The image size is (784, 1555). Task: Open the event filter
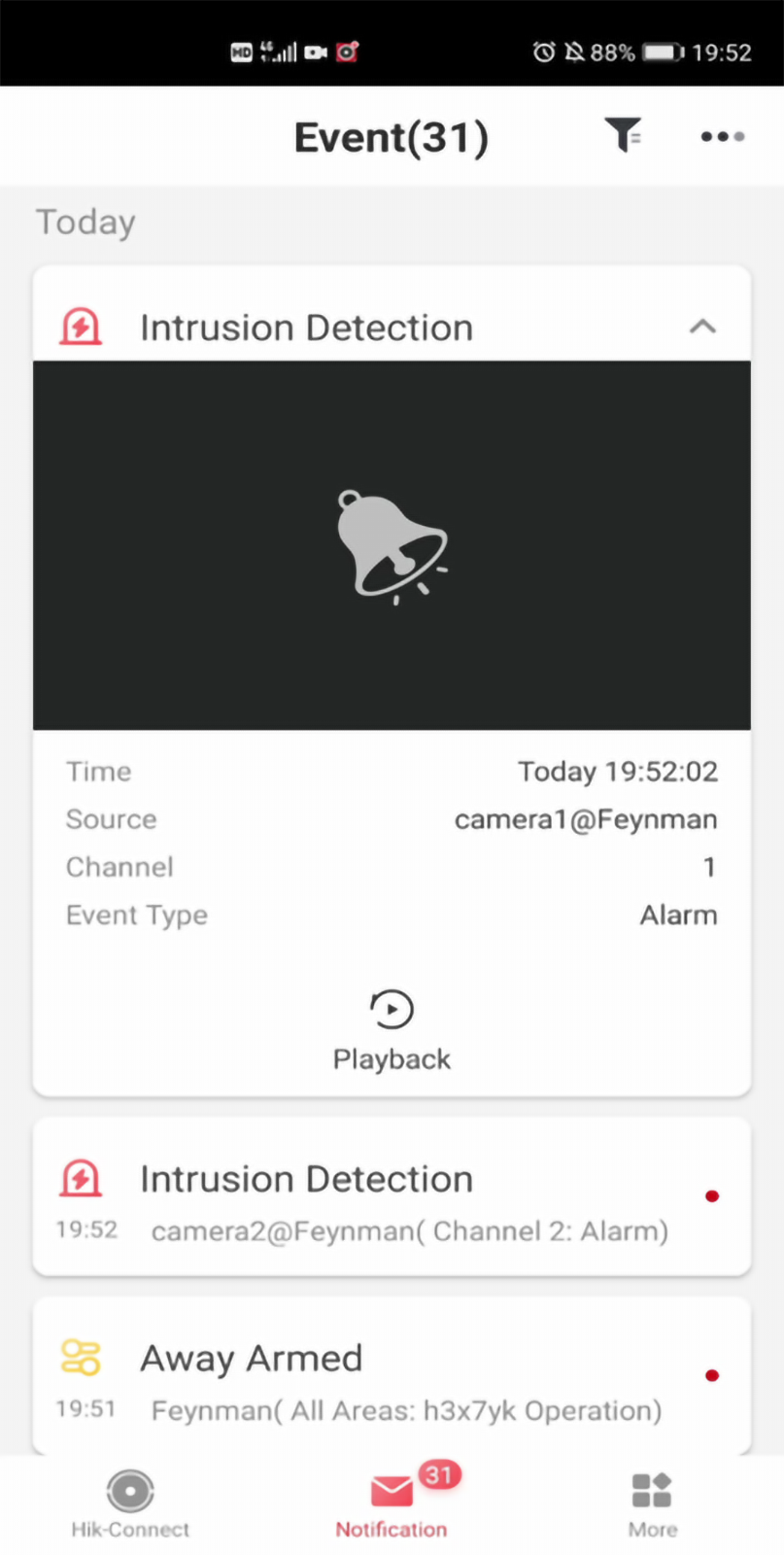[623, 135]
